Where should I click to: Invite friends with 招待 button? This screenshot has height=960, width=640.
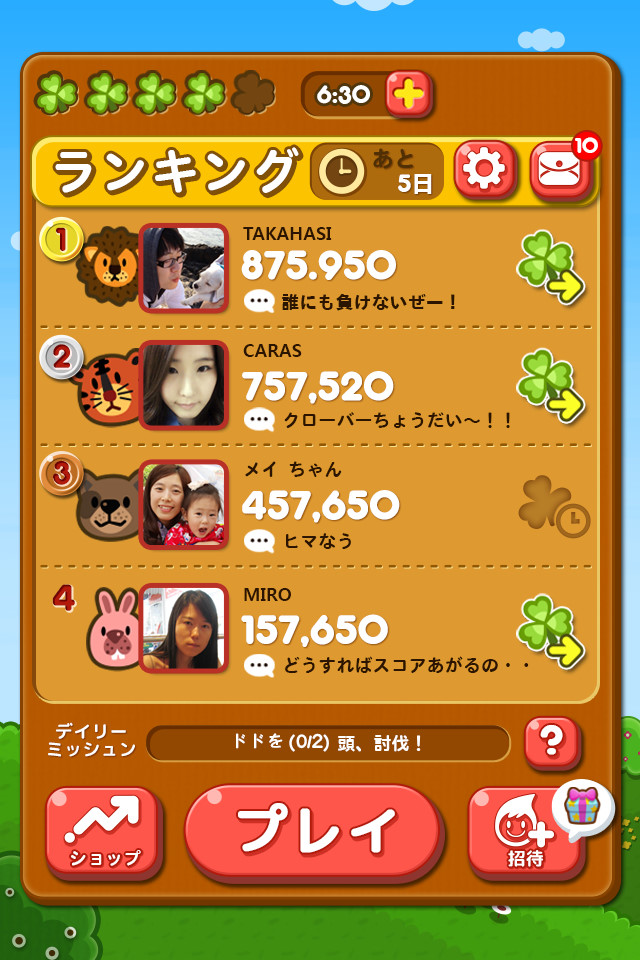coord(525,832)
